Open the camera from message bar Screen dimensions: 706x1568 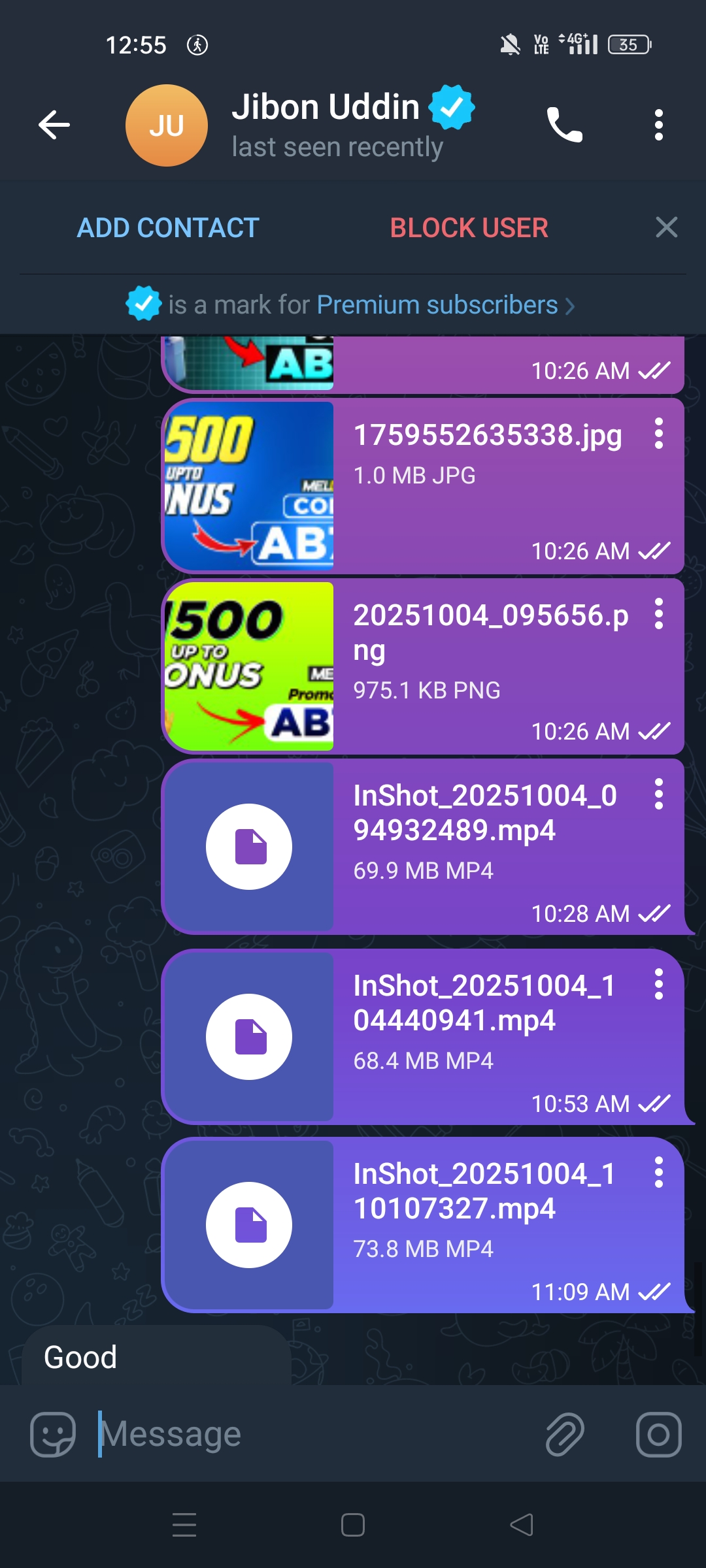point(658,1435)
